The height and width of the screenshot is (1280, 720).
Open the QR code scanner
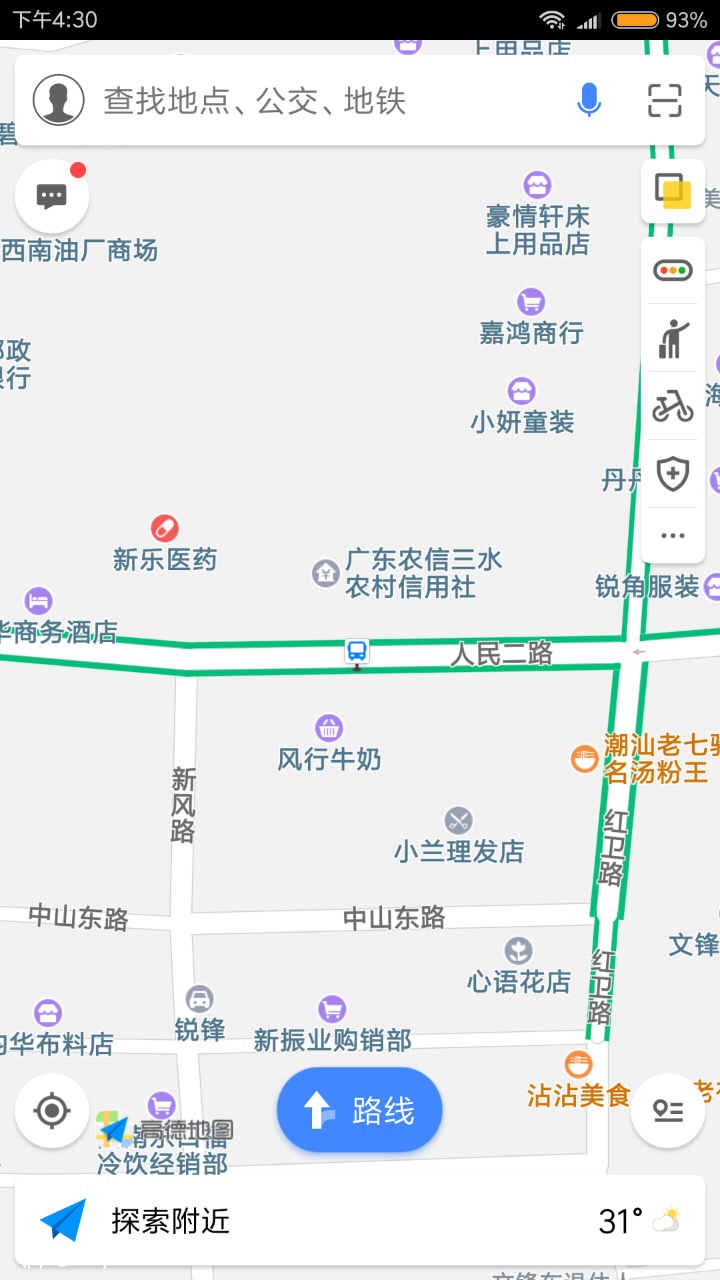664,100
